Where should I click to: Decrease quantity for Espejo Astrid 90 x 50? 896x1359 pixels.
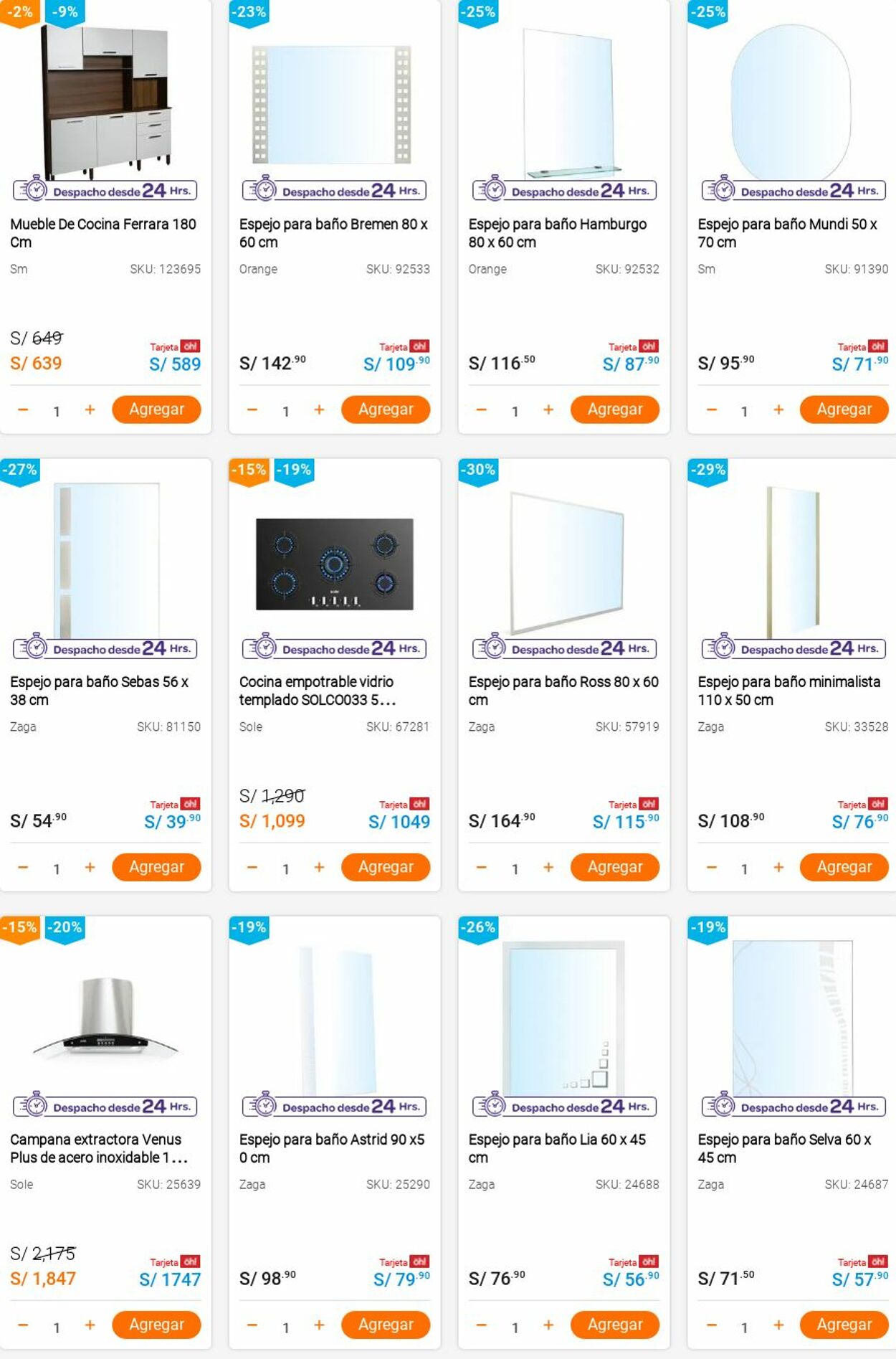point(252,1325)
